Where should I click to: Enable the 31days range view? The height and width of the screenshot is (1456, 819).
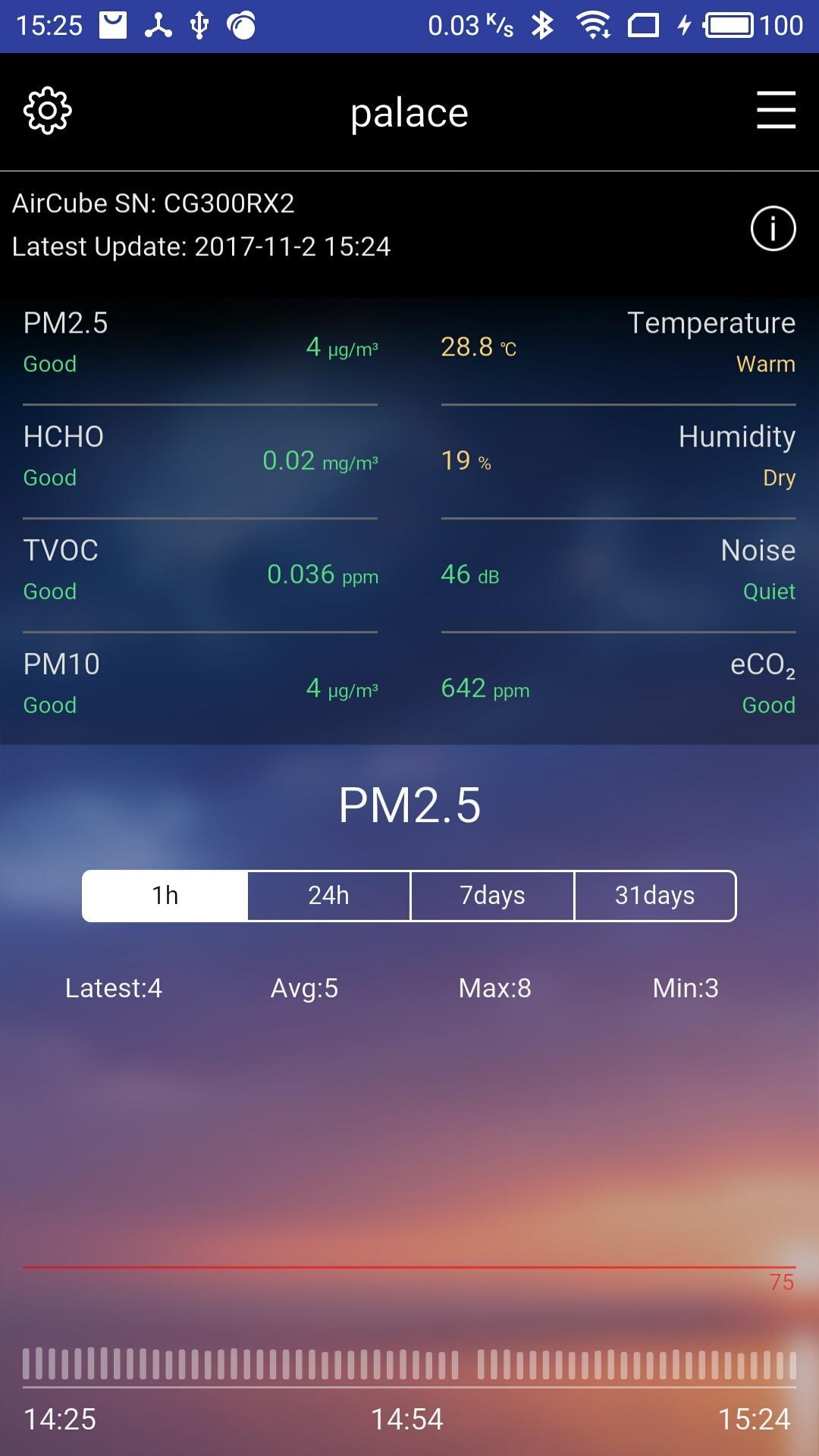(655, 895)
